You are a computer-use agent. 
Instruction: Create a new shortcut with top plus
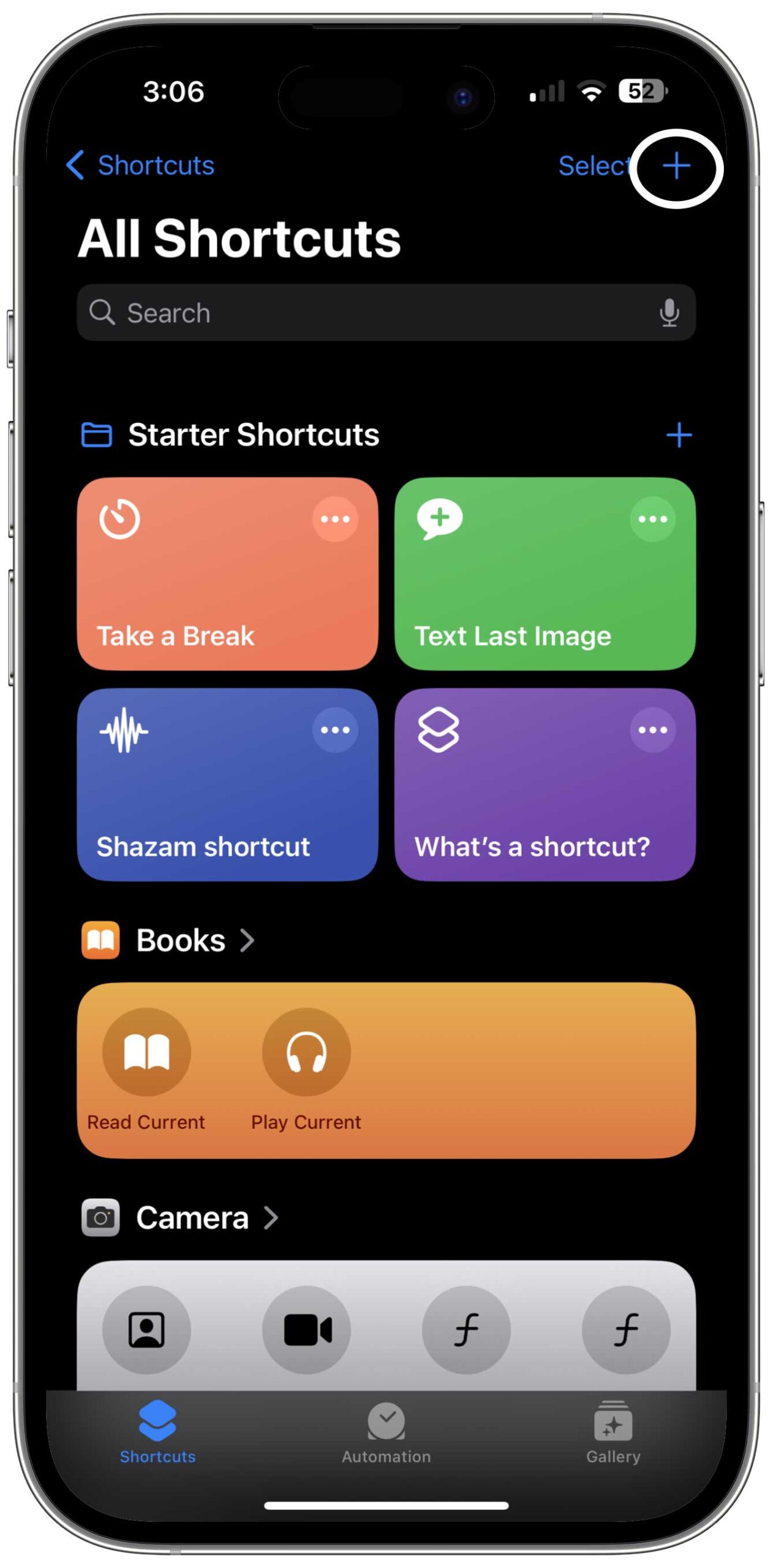[676, 166]
